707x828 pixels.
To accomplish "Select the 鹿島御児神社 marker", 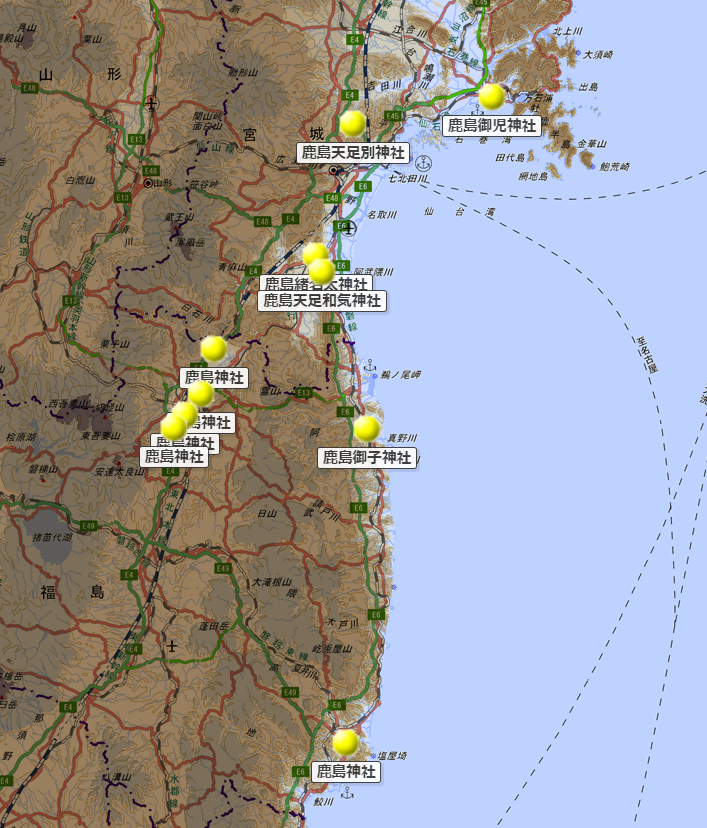I will (x=492, y=97).
